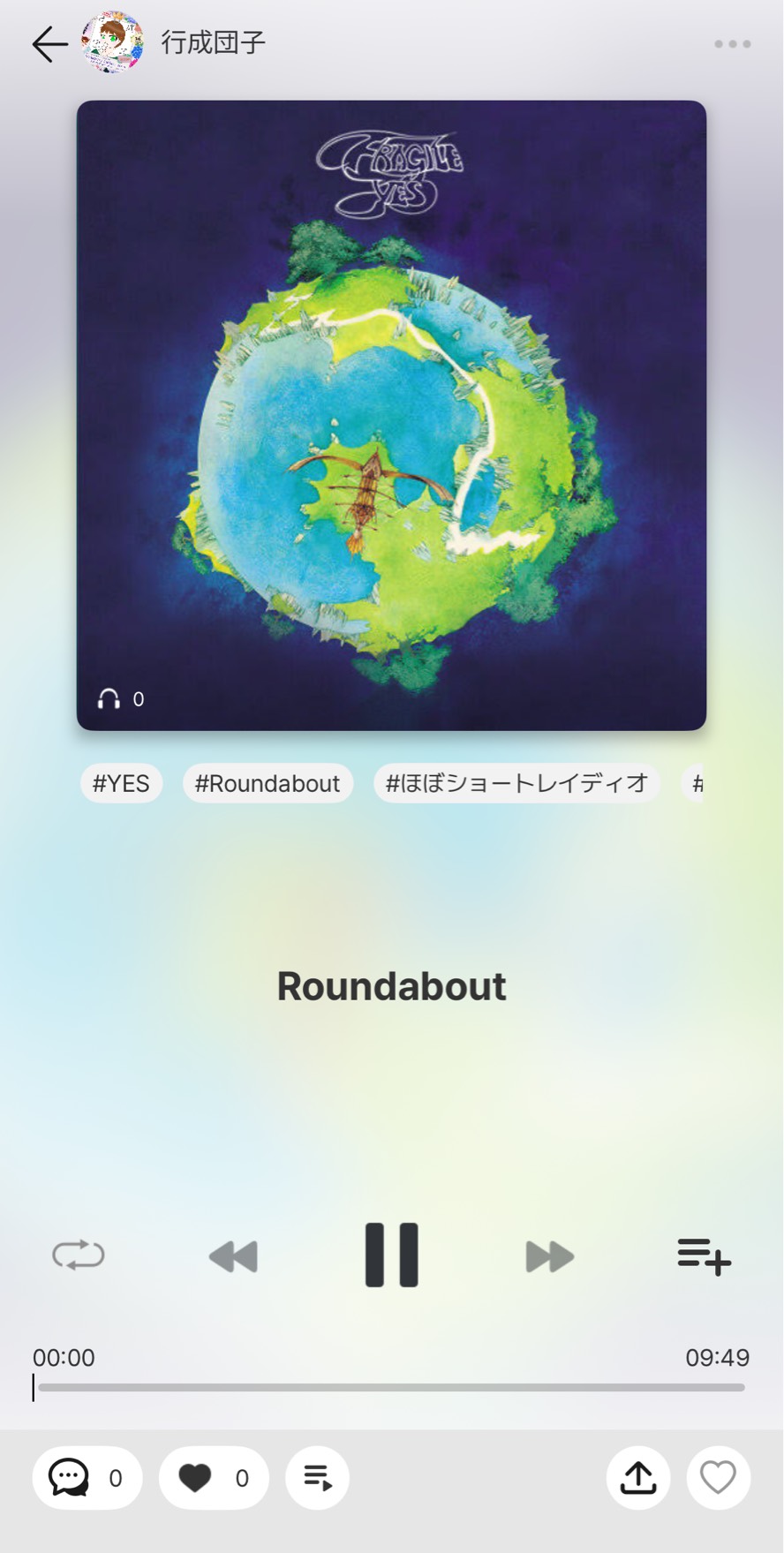Go back using the top arrow
This screenshot has width=784, height=1553.
[x=49, y=44]
